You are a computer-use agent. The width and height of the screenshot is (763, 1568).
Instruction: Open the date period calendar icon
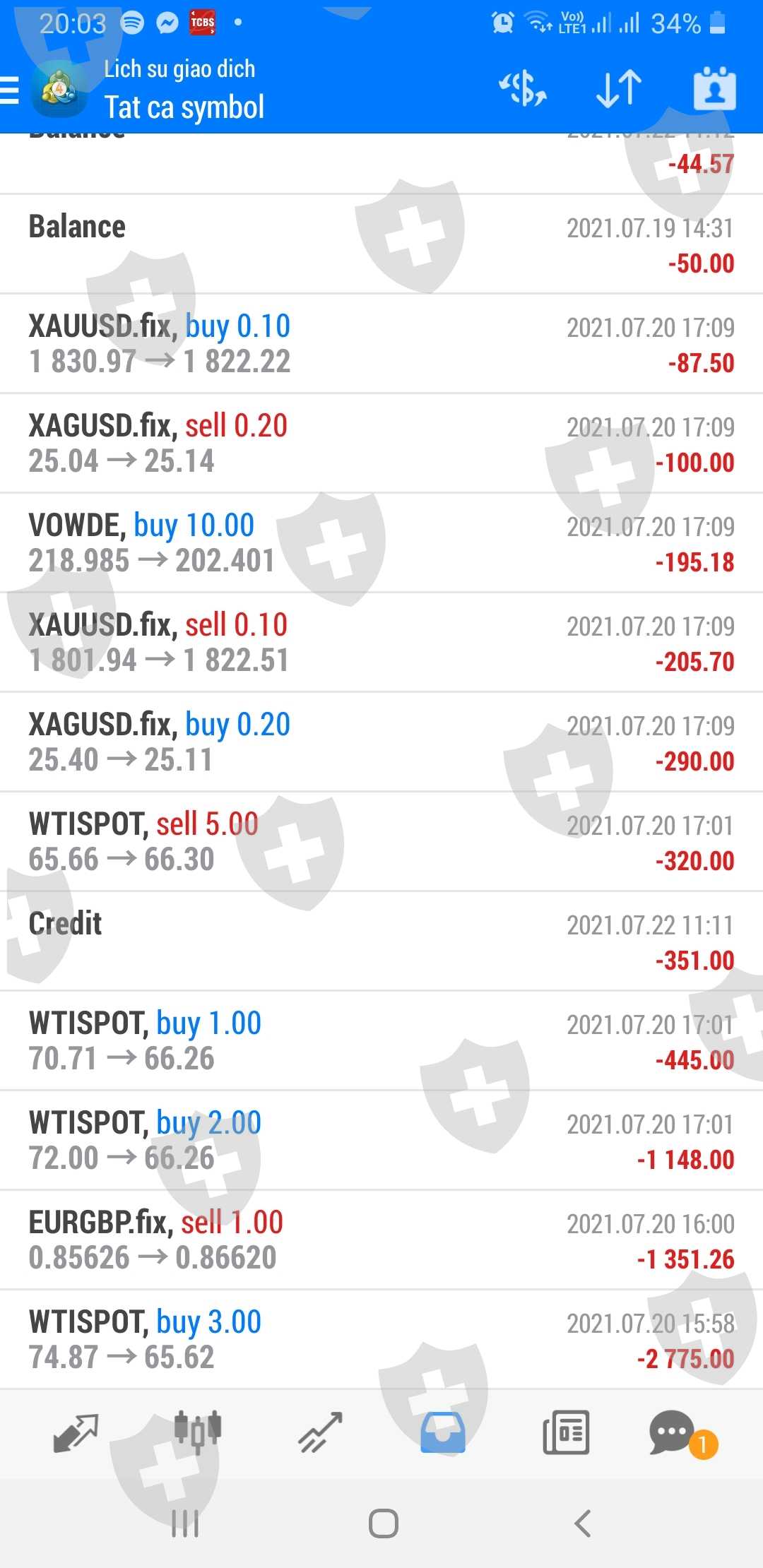714,89
